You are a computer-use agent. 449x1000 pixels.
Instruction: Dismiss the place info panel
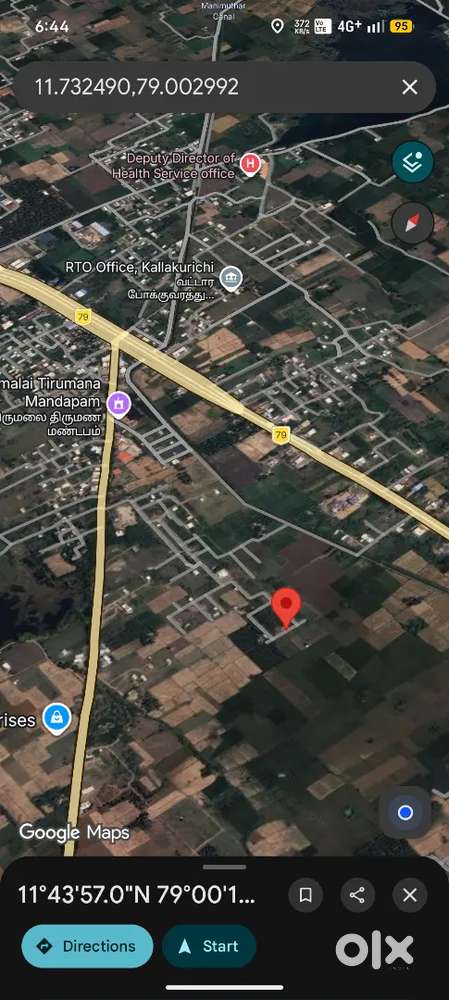click(409, 895)
